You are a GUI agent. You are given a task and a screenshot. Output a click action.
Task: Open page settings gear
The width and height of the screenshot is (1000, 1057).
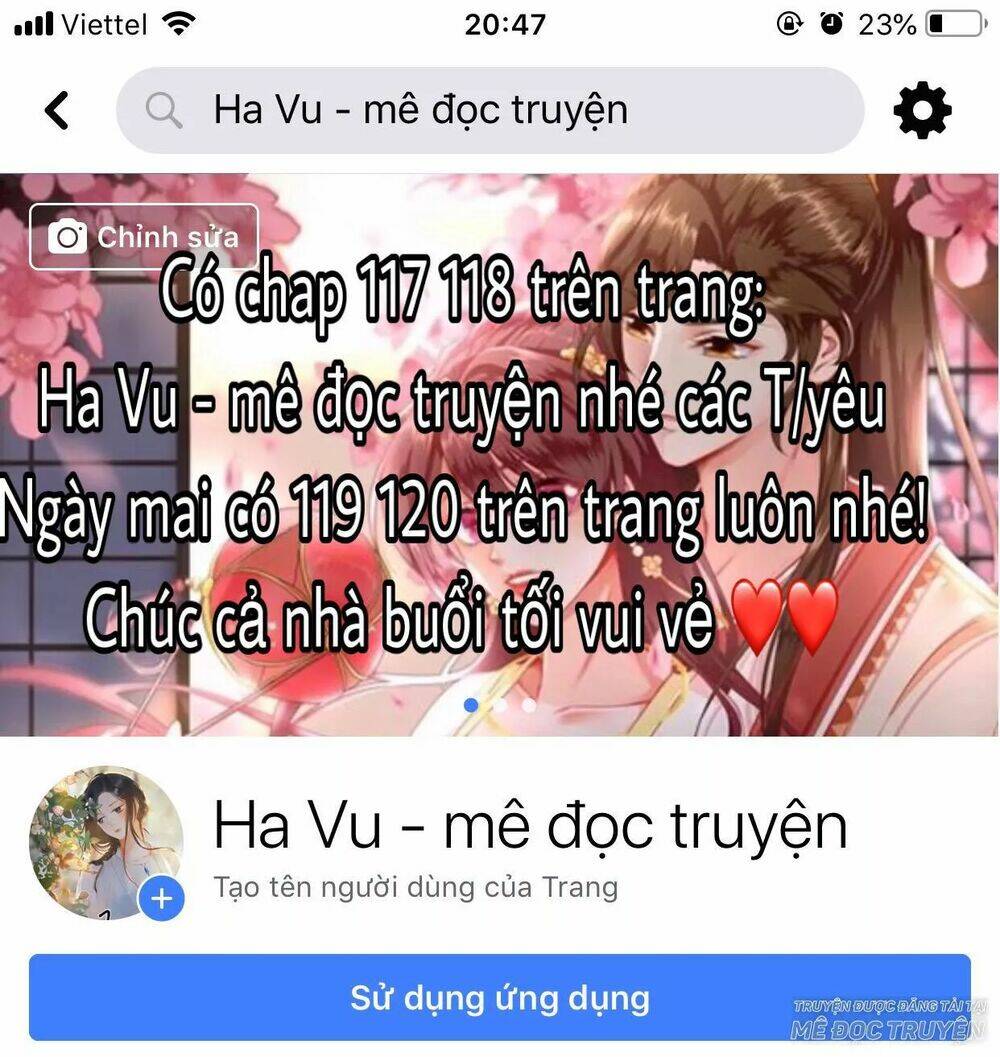point(922,110)
